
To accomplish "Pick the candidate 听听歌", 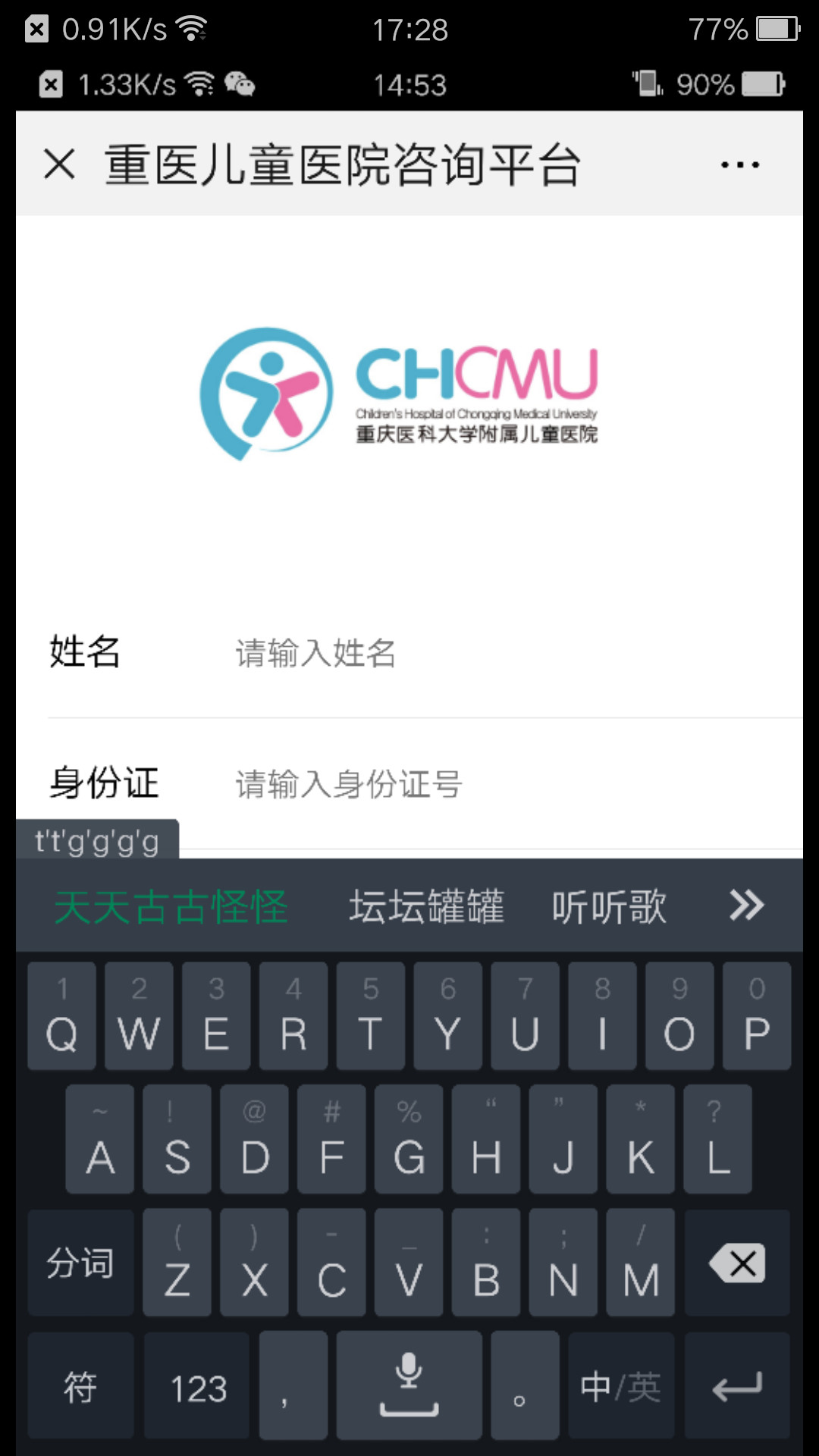I will click(609, 906).
